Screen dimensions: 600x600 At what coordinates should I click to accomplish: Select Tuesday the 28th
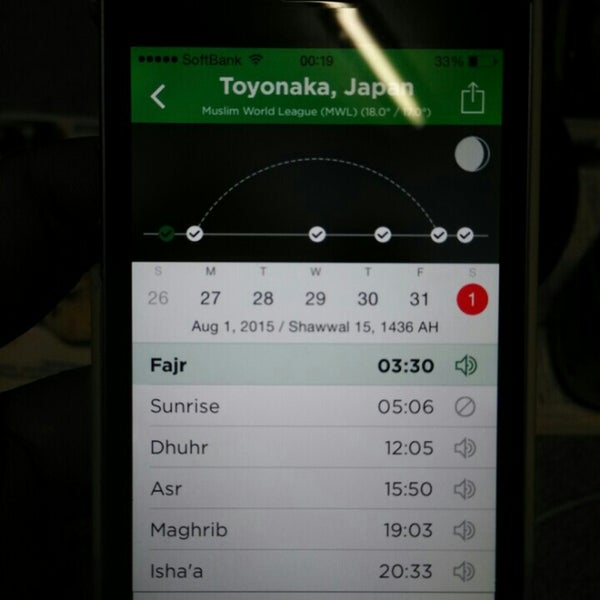263,298
